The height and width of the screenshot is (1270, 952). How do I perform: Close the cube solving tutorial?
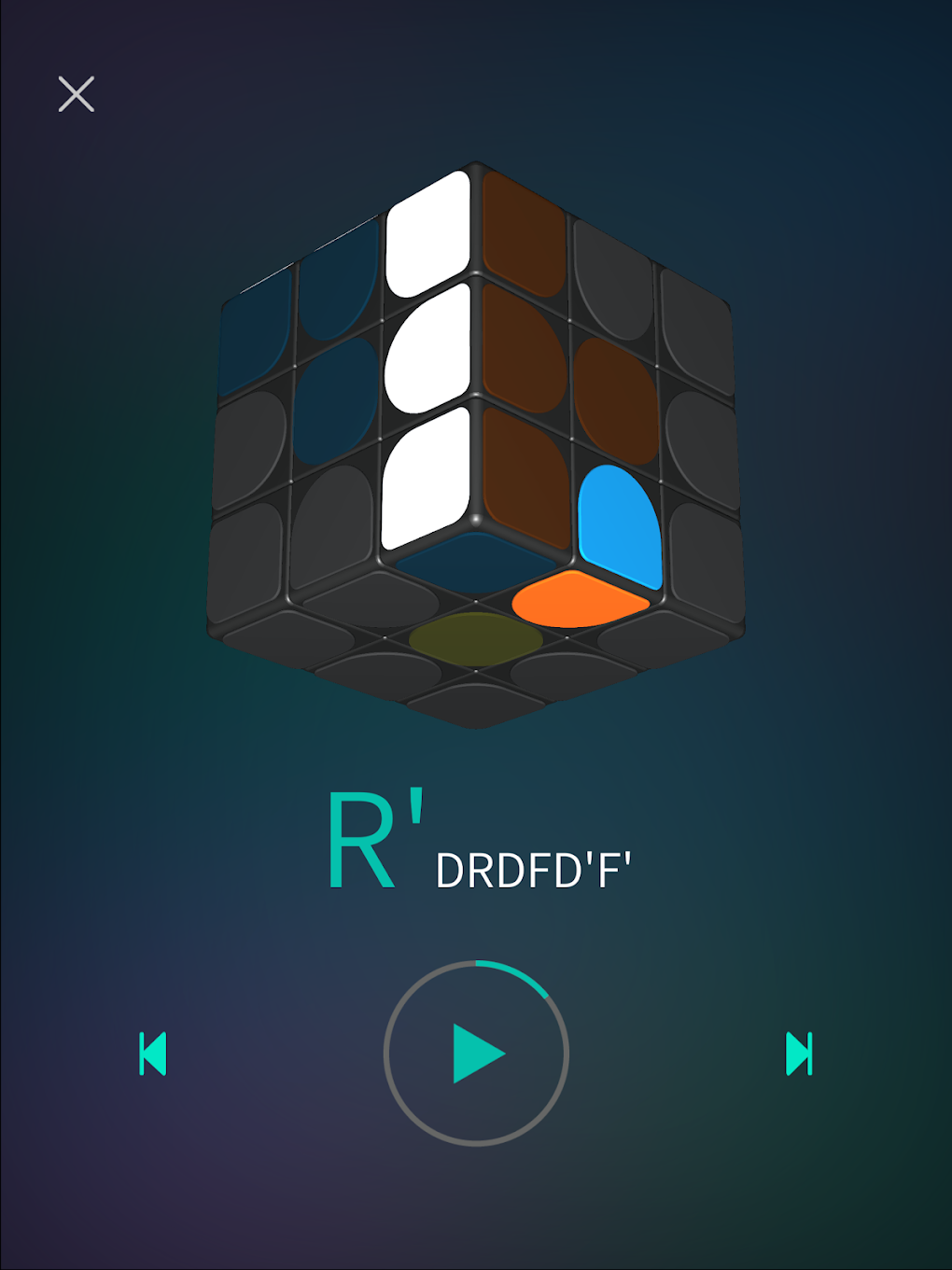(x=77, y=94)
